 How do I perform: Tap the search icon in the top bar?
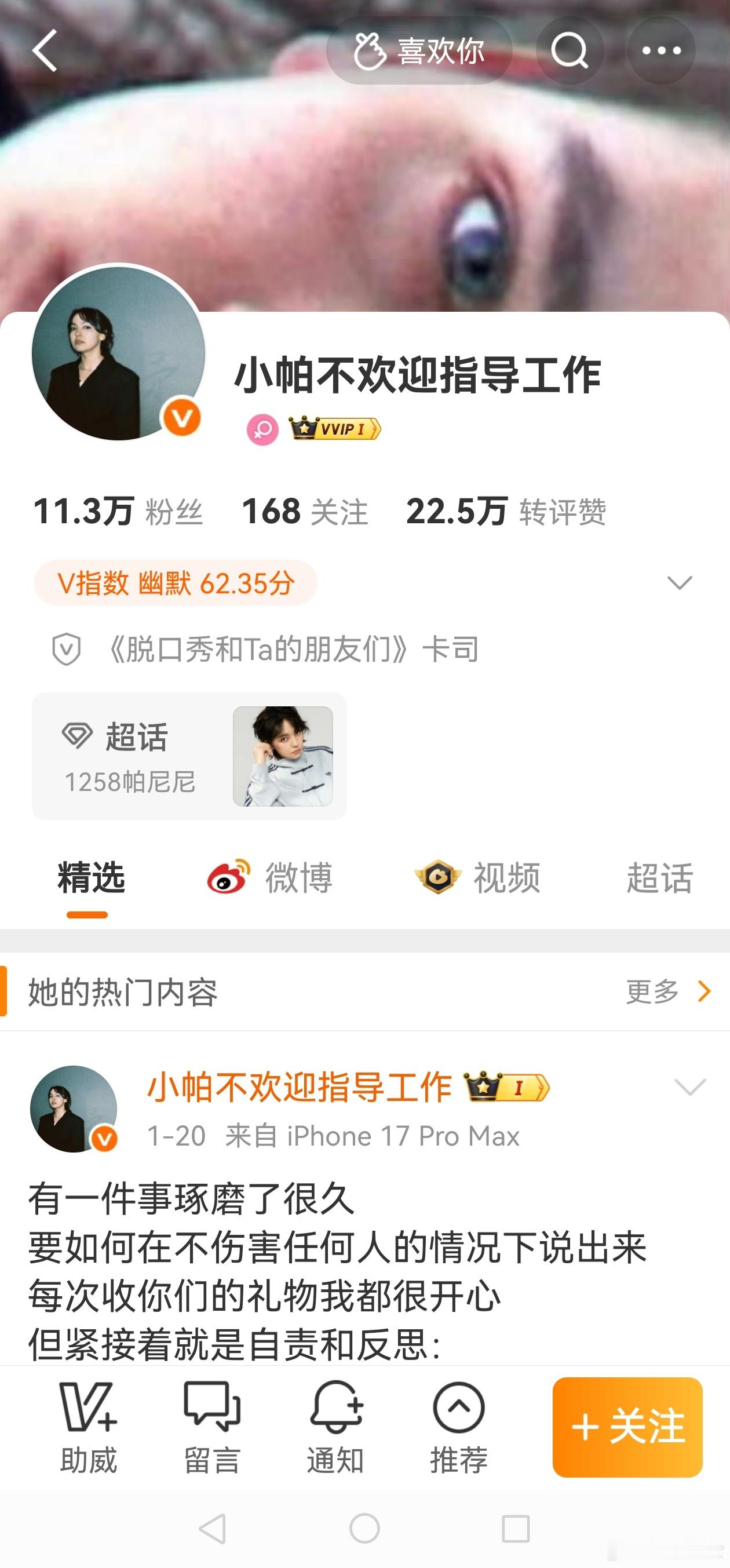click(x=571, y=51)
